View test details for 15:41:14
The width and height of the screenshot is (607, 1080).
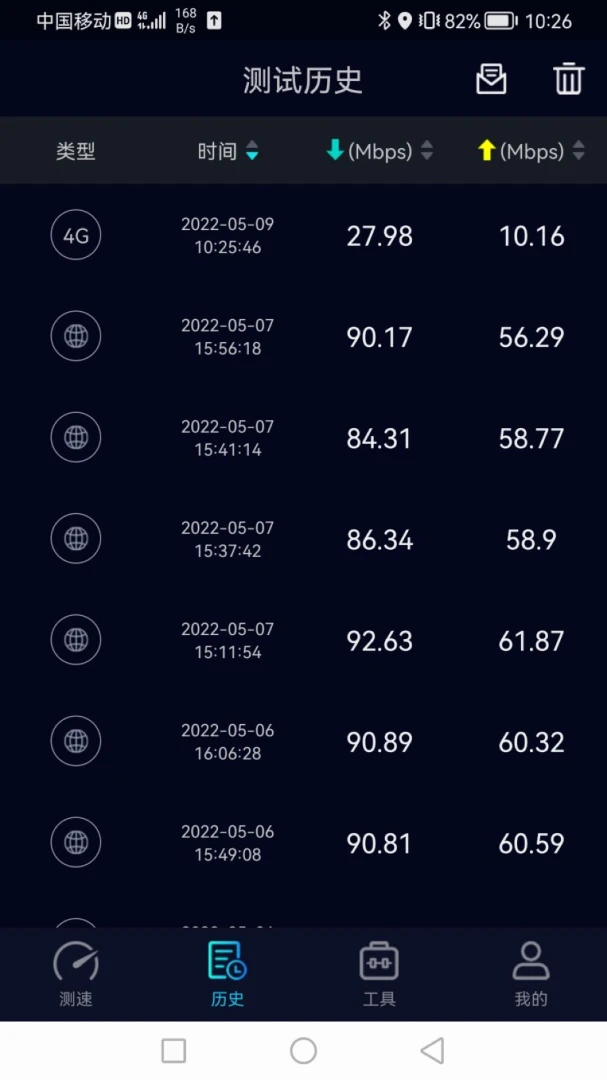click(x=303, y=438)
